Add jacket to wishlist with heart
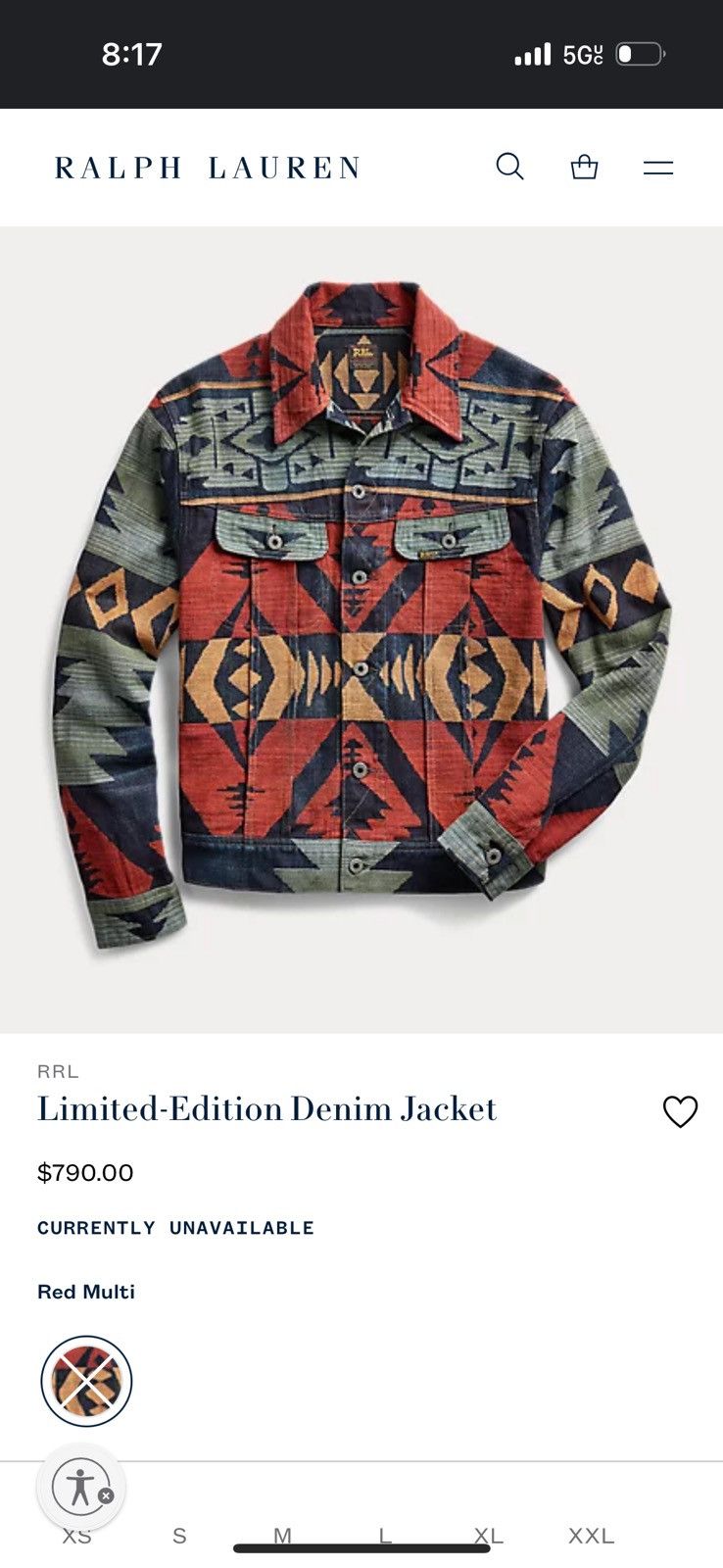The height and width of the screenshot is (1568, 723). click(680, 1111)
